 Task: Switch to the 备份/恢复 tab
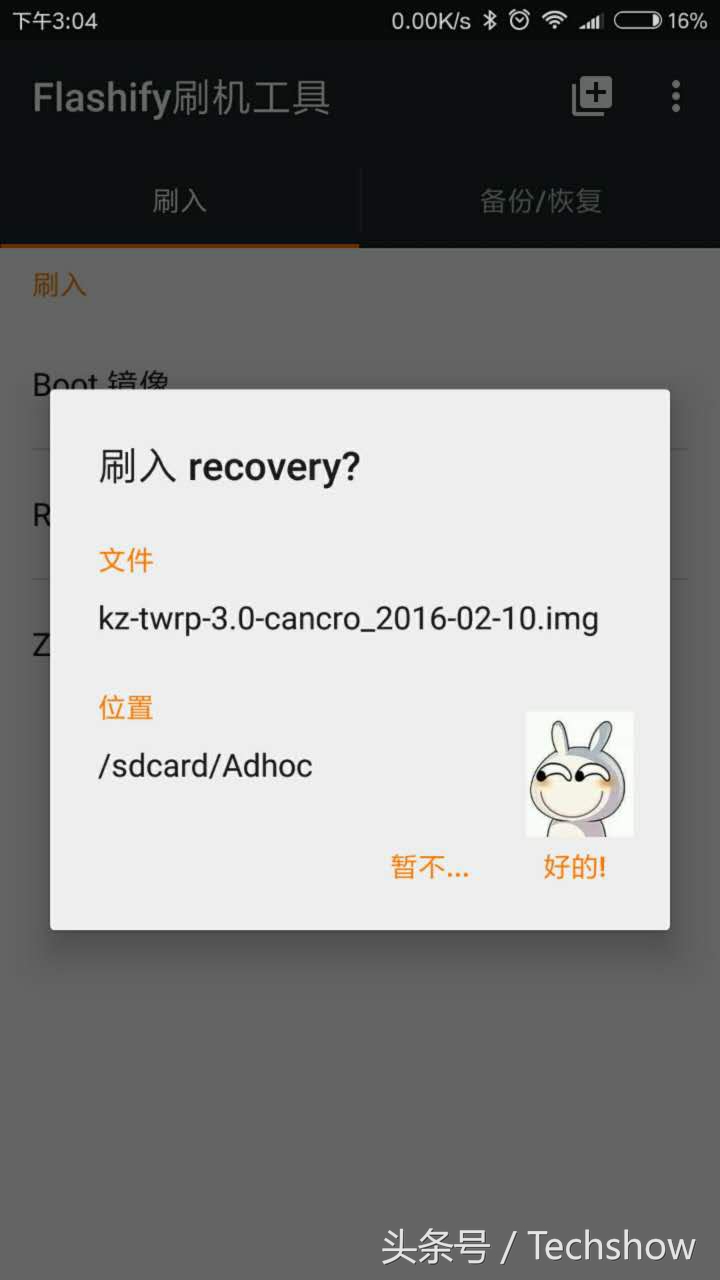click(x=540, y=201)
